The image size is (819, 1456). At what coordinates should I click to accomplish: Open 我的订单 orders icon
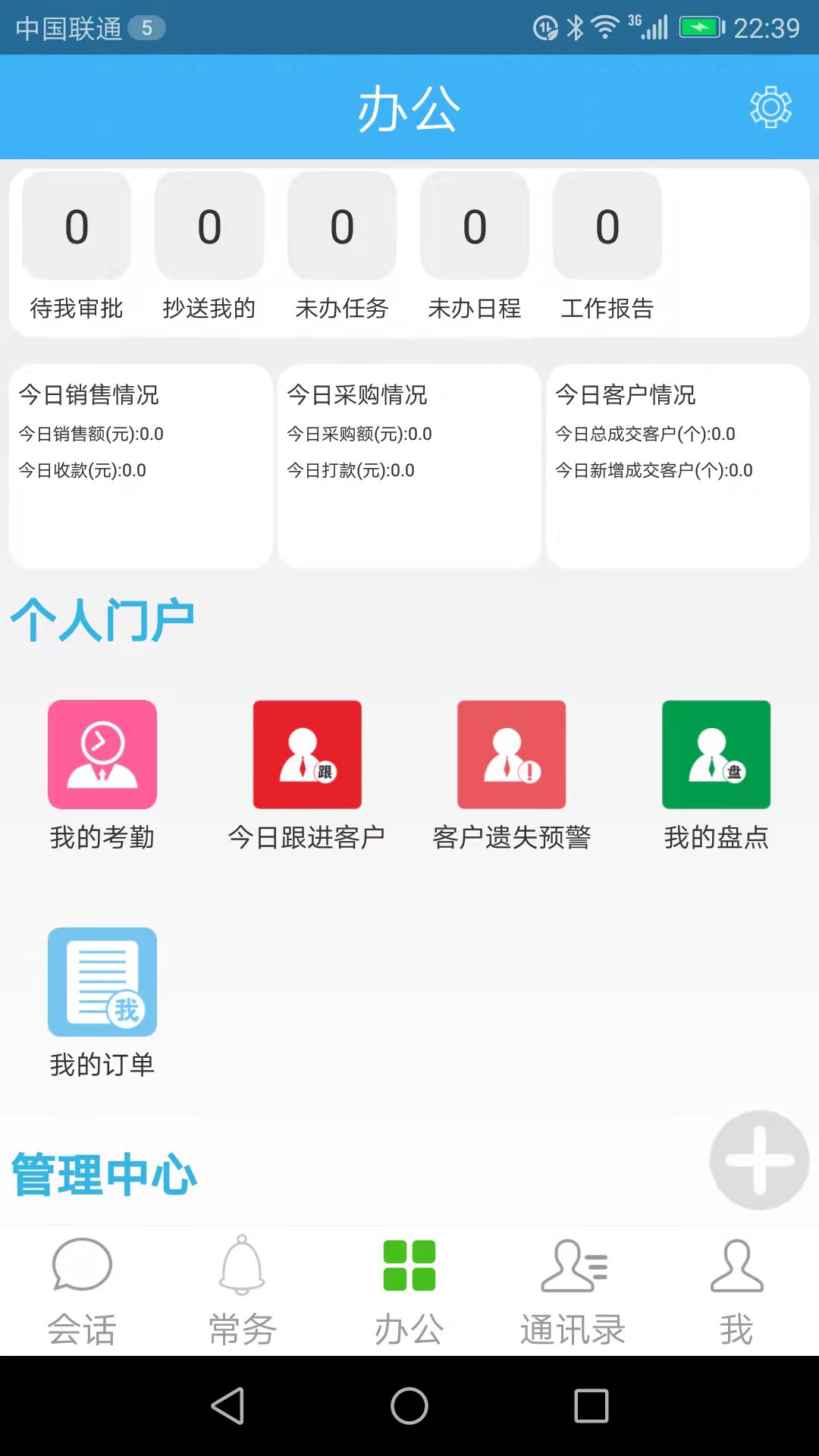tap(102, 981)
